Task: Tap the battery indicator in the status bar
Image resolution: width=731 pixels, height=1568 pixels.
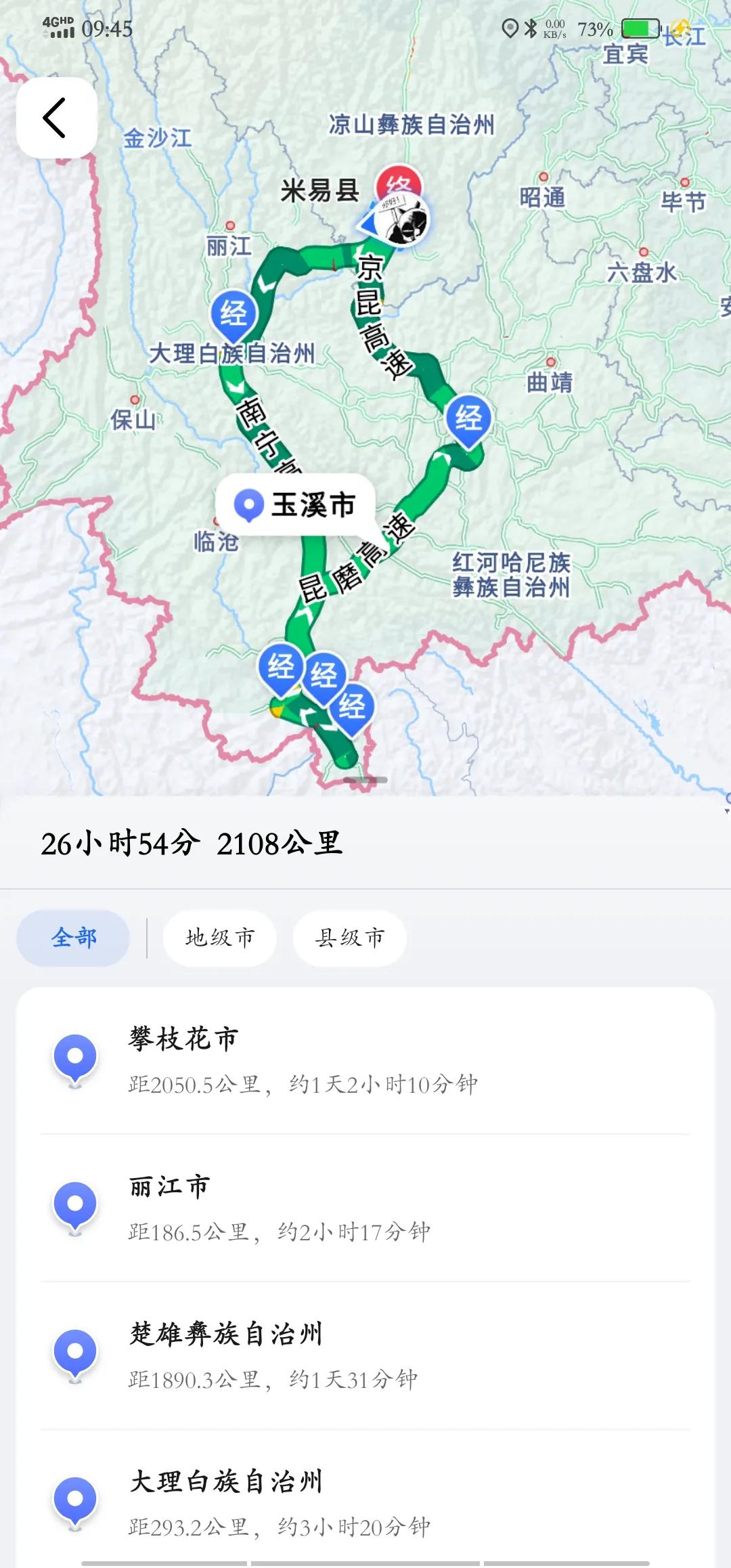Action: pyautogui.click(x=639, y=28)
